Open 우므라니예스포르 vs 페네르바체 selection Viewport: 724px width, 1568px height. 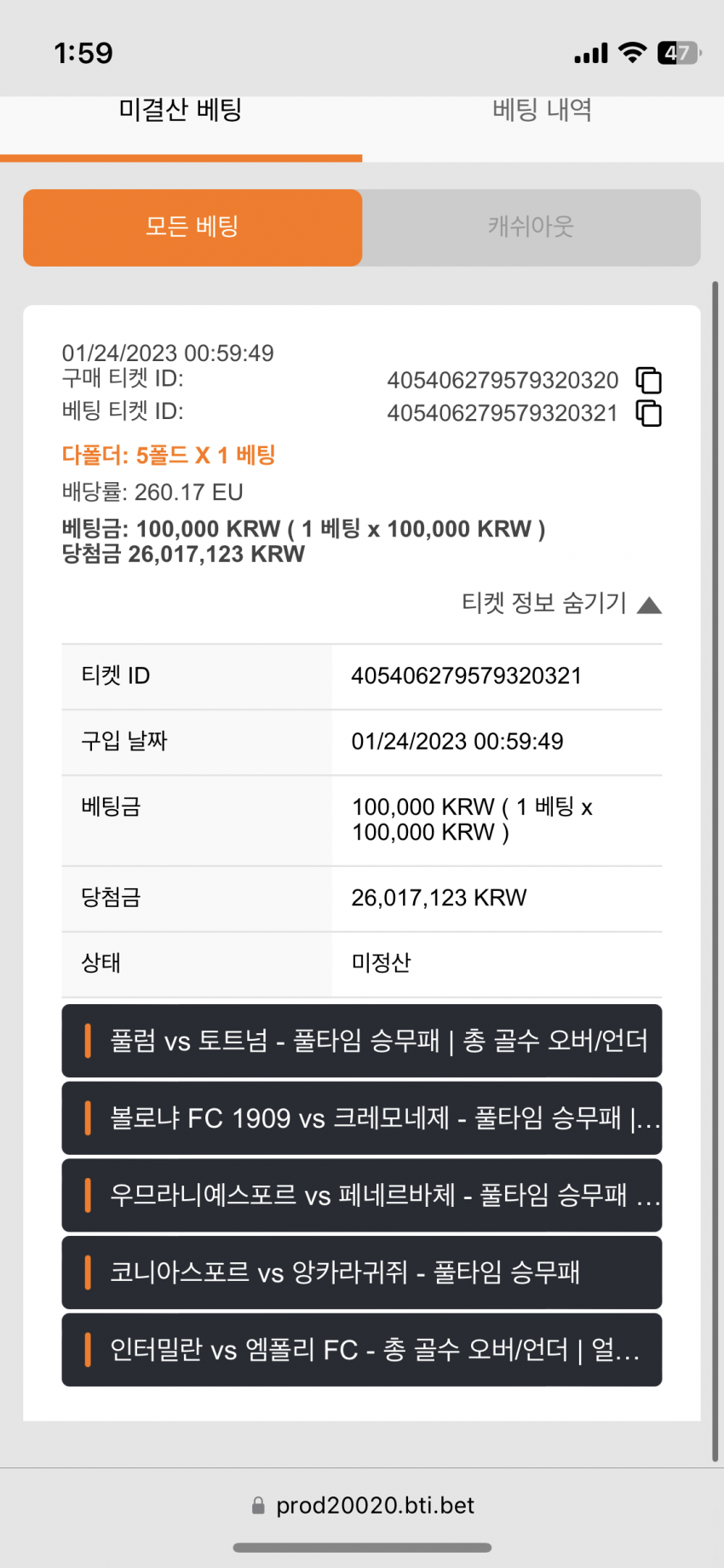coord(362,1195)
